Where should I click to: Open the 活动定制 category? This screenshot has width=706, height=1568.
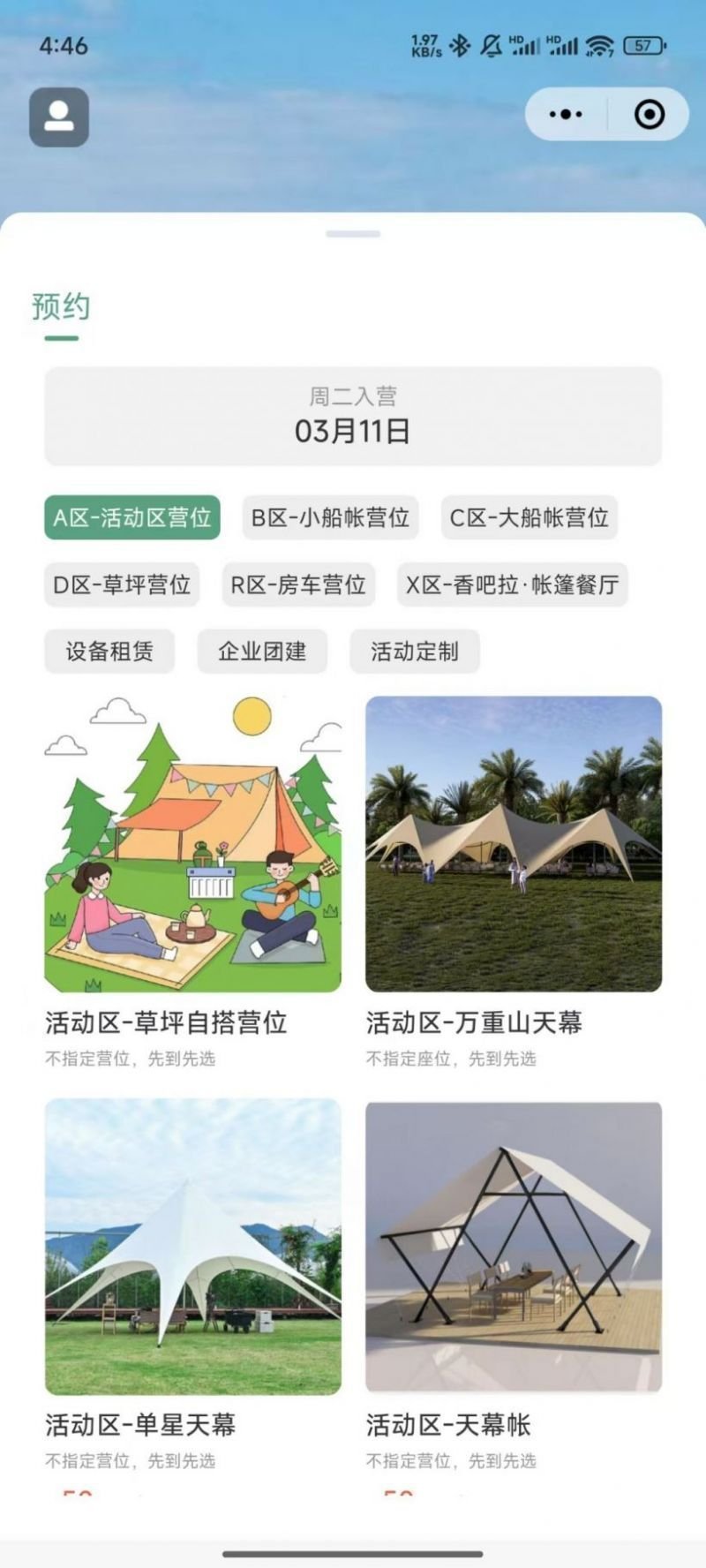[415, 652]
